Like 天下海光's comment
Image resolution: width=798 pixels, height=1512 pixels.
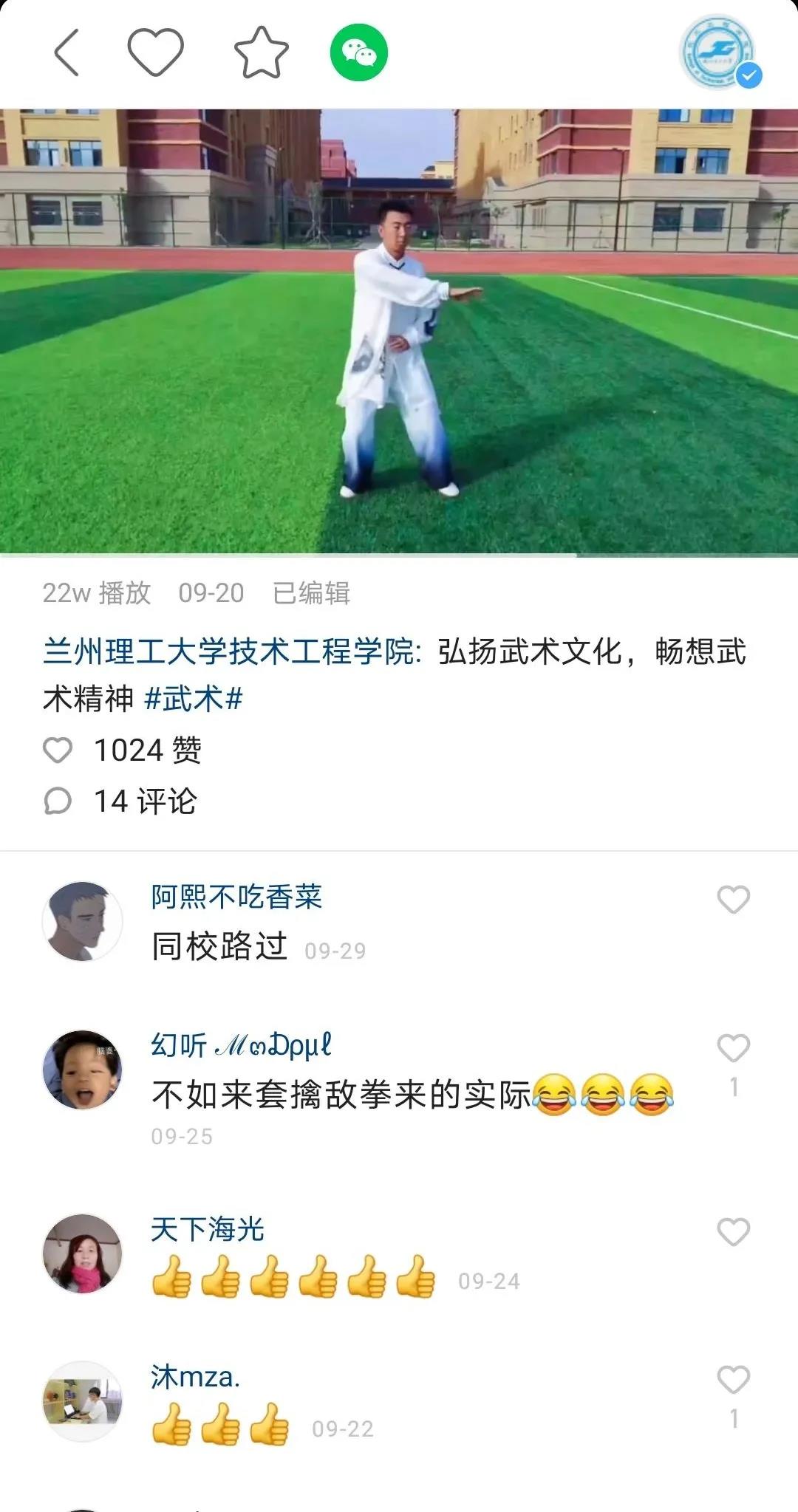point(733,1231)
